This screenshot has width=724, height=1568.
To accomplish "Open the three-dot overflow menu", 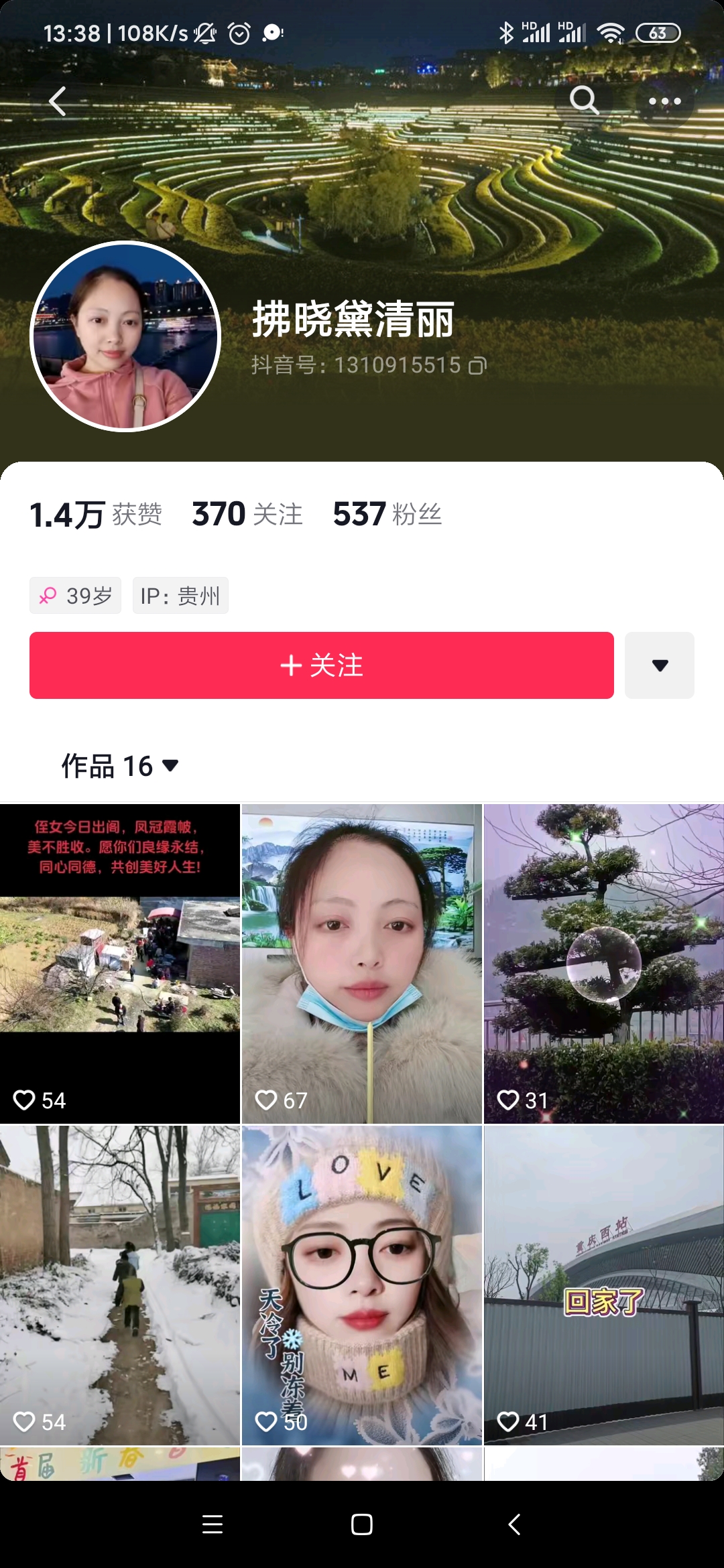I will click(x=664, y=102).
